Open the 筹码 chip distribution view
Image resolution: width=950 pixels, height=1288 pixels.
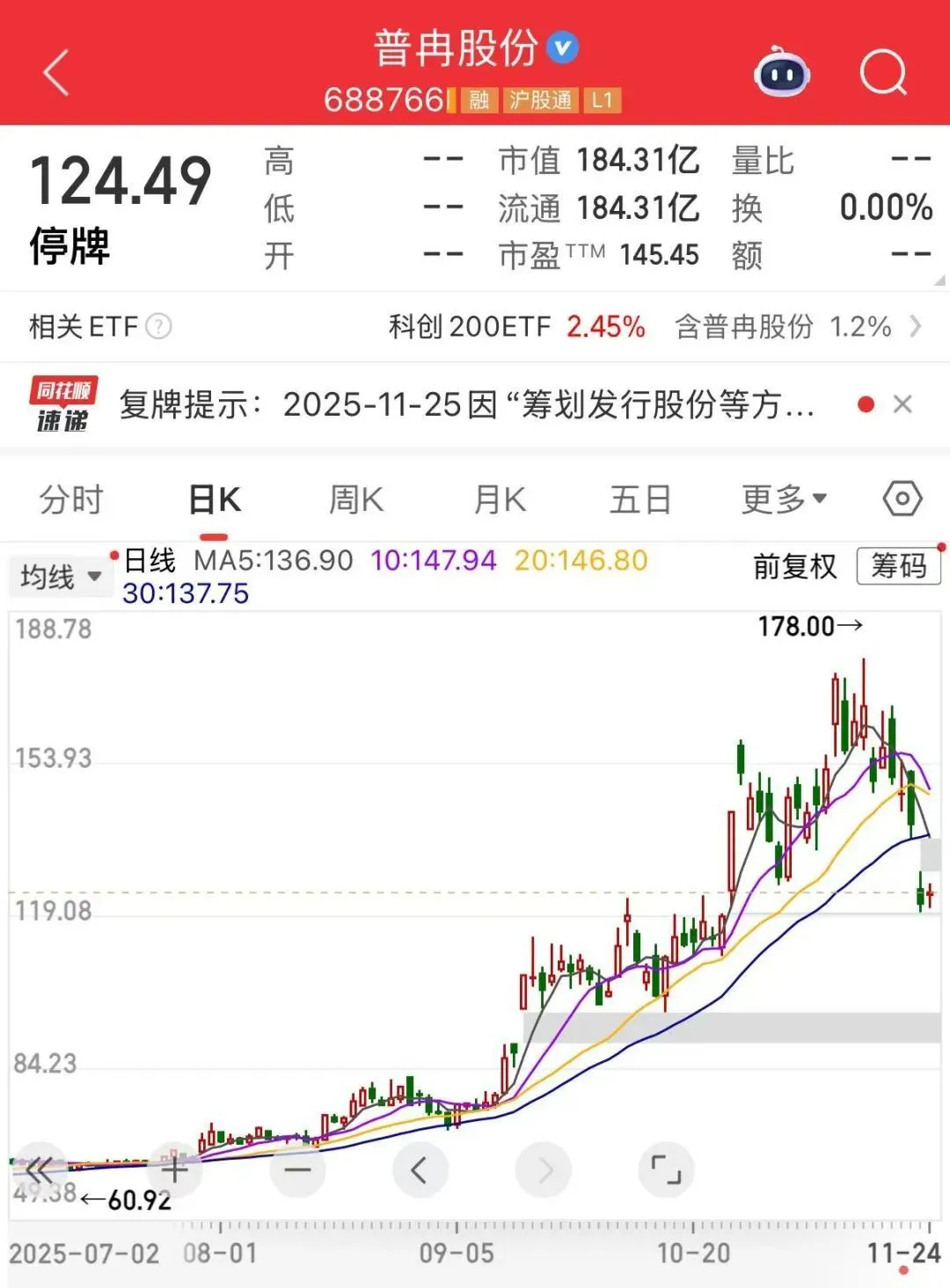899,566
